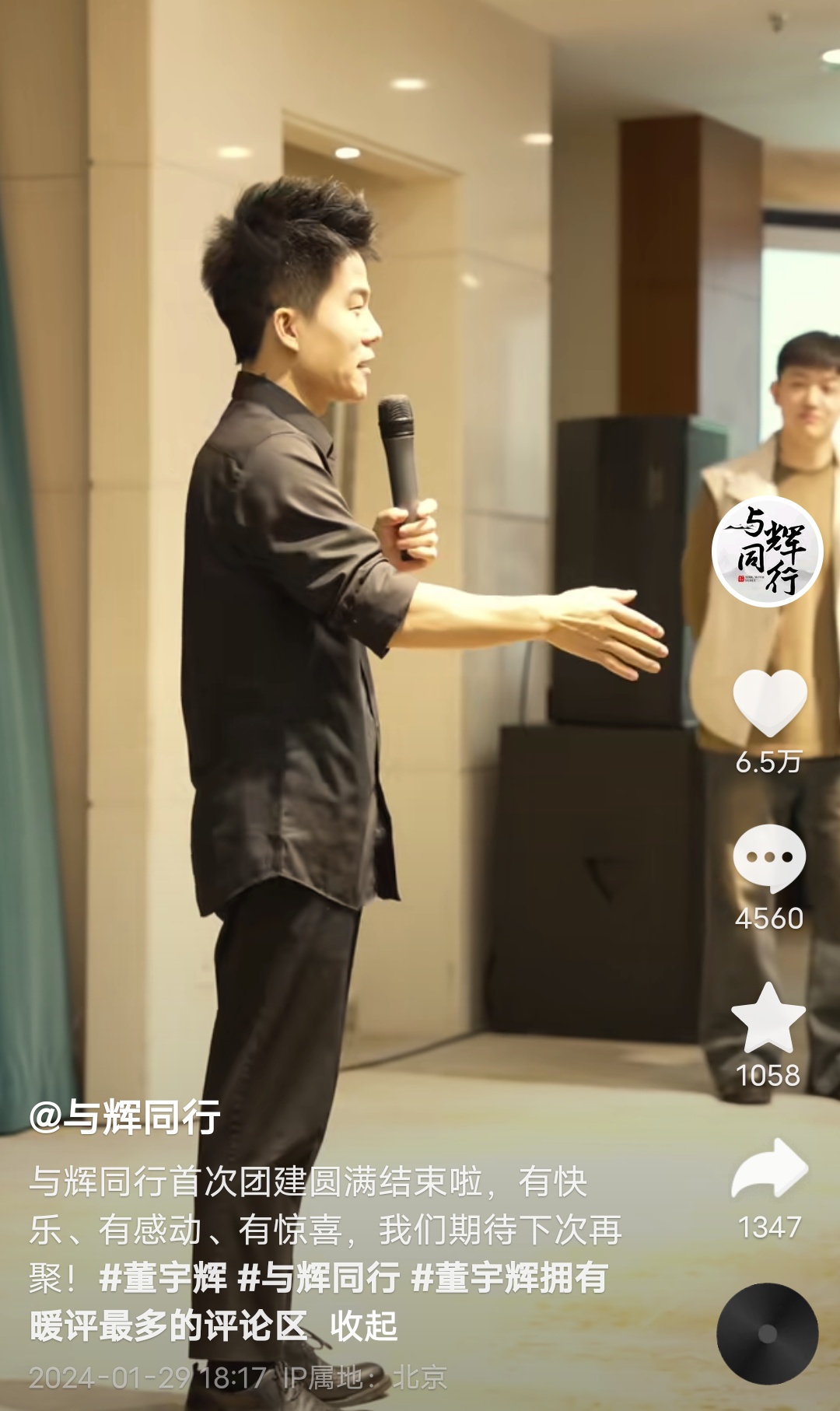Like this video with the heart icon
840x1411 pixels.
click(769, 702)
